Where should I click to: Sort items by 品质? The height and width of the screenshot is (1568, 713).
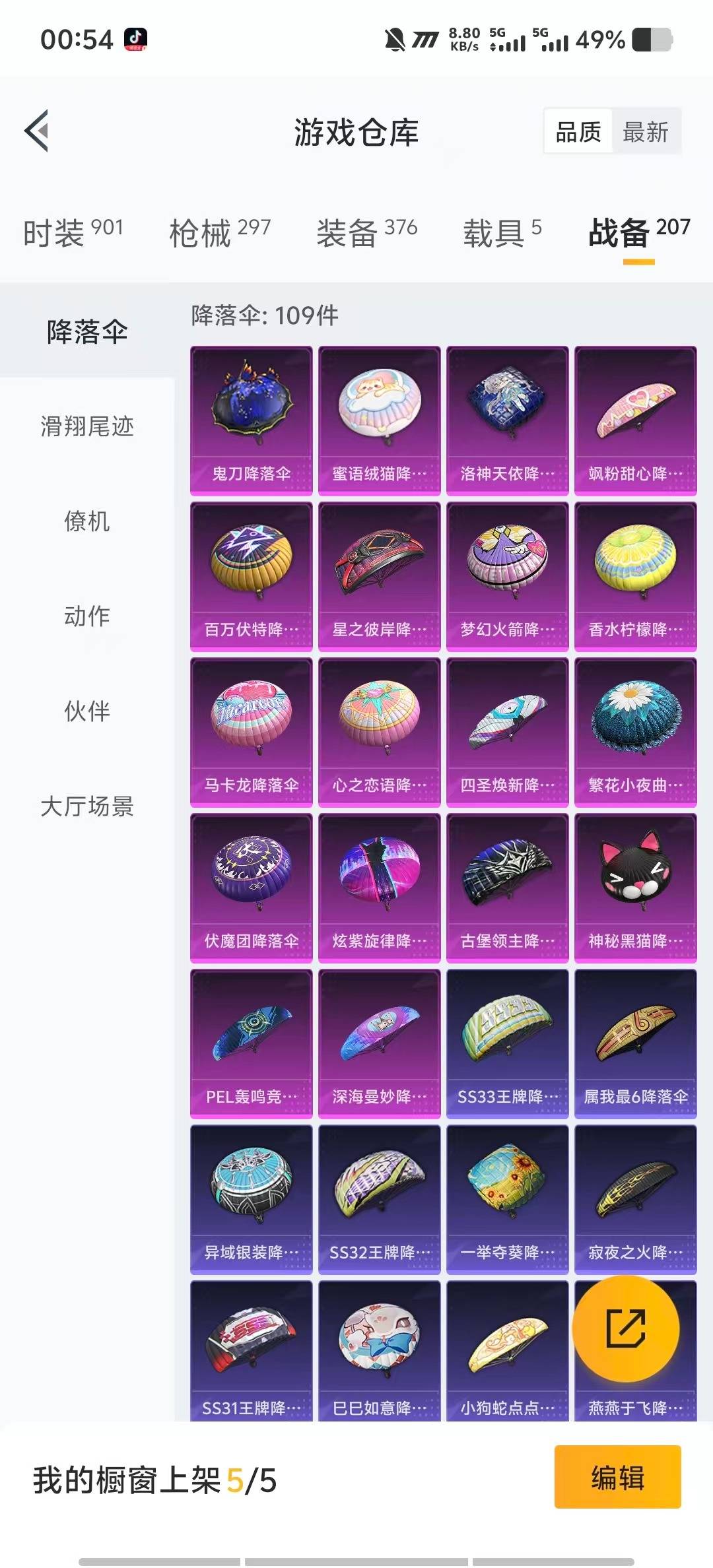578,132
